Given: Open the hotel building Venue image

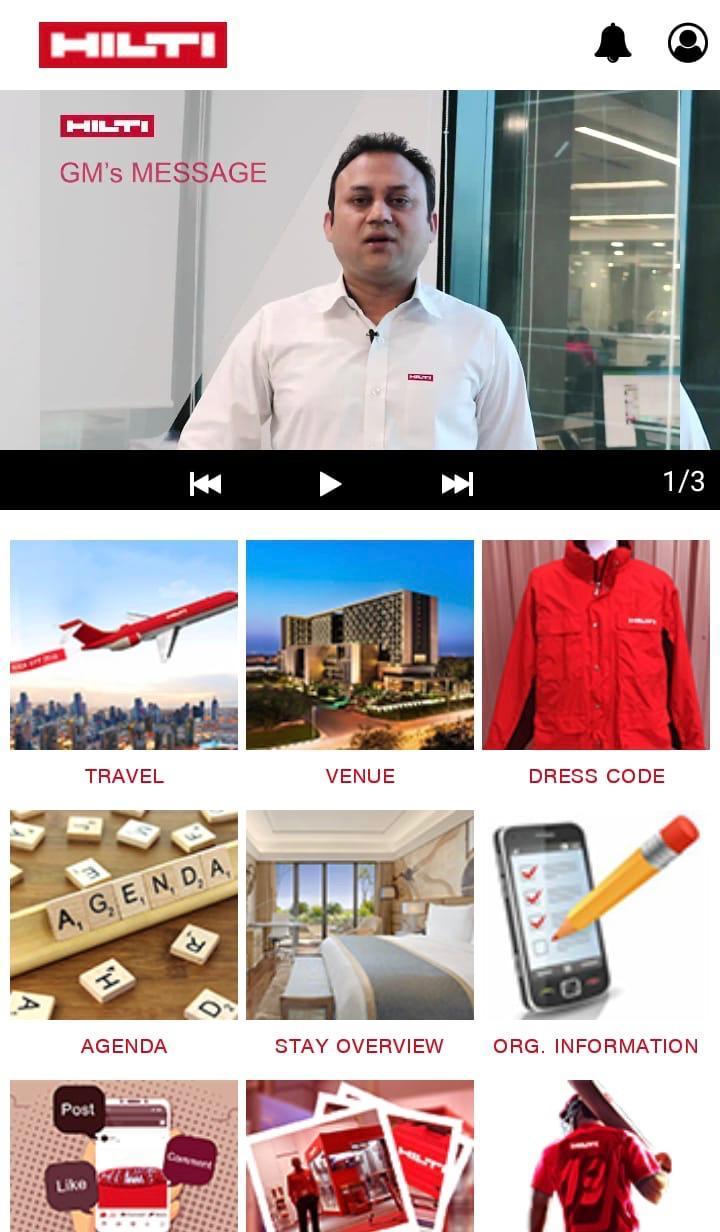Looking at the screenshot, I should click(x=359, y=645).
